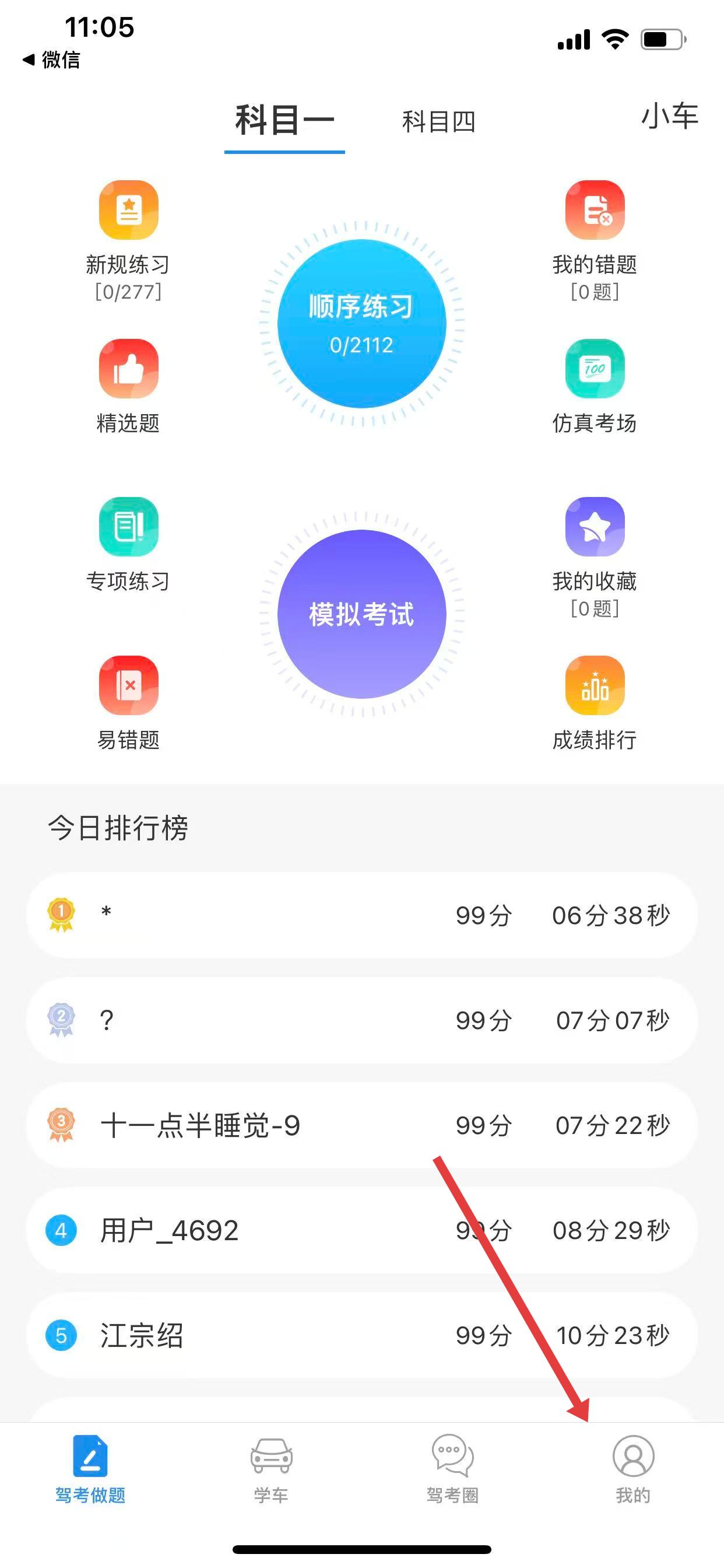The width and height of the screenshot is (724, 1568).
Task: Change vehicle type via 小车
Action: tap(669, 116)
